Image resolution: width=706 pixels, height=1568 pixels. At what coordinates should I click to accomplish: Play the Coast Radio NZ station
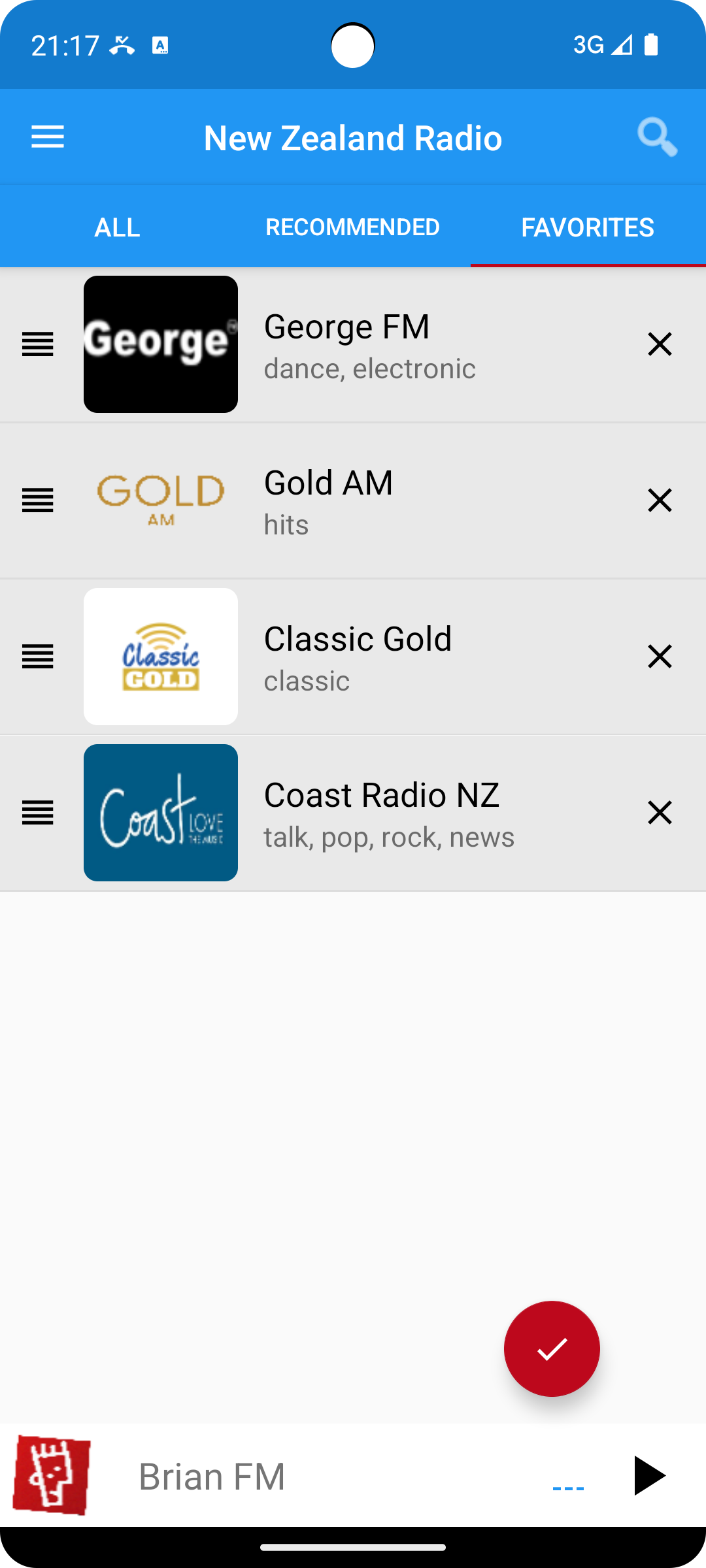coord(353,813)
